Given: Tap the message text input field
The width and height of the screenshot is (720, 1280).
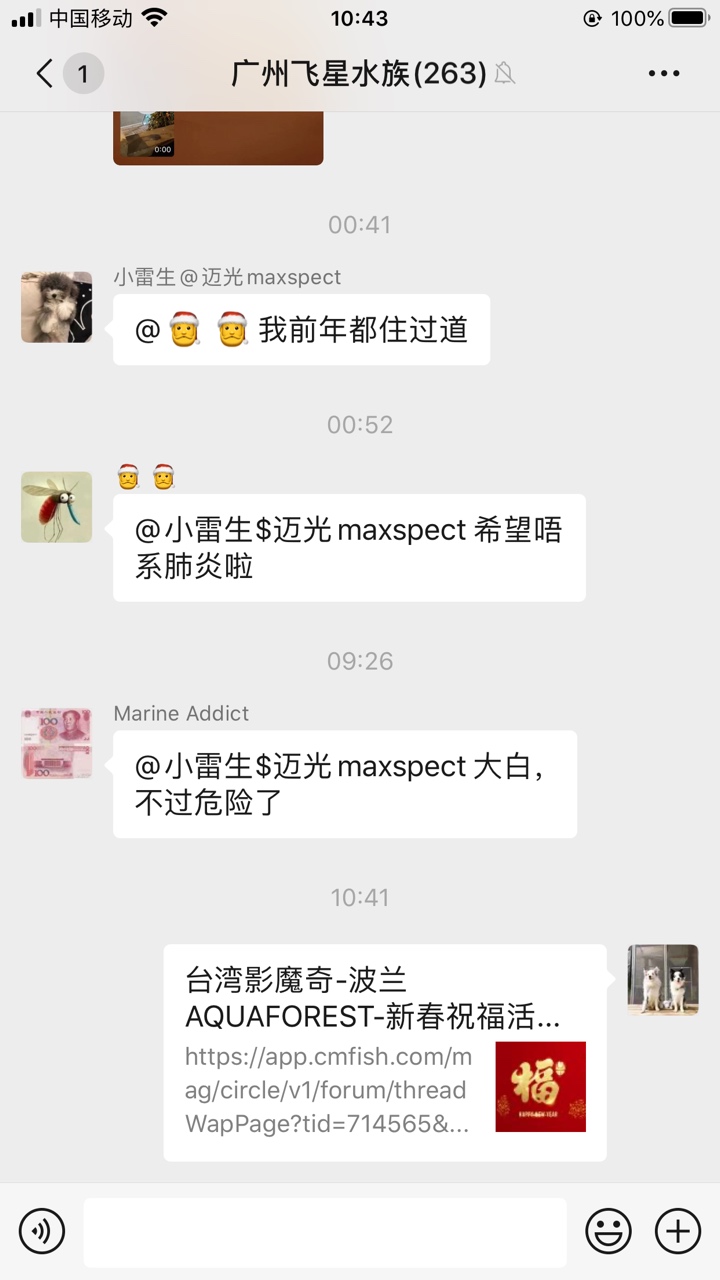Looking at the screenshot, I should (x=325, y=1231).
